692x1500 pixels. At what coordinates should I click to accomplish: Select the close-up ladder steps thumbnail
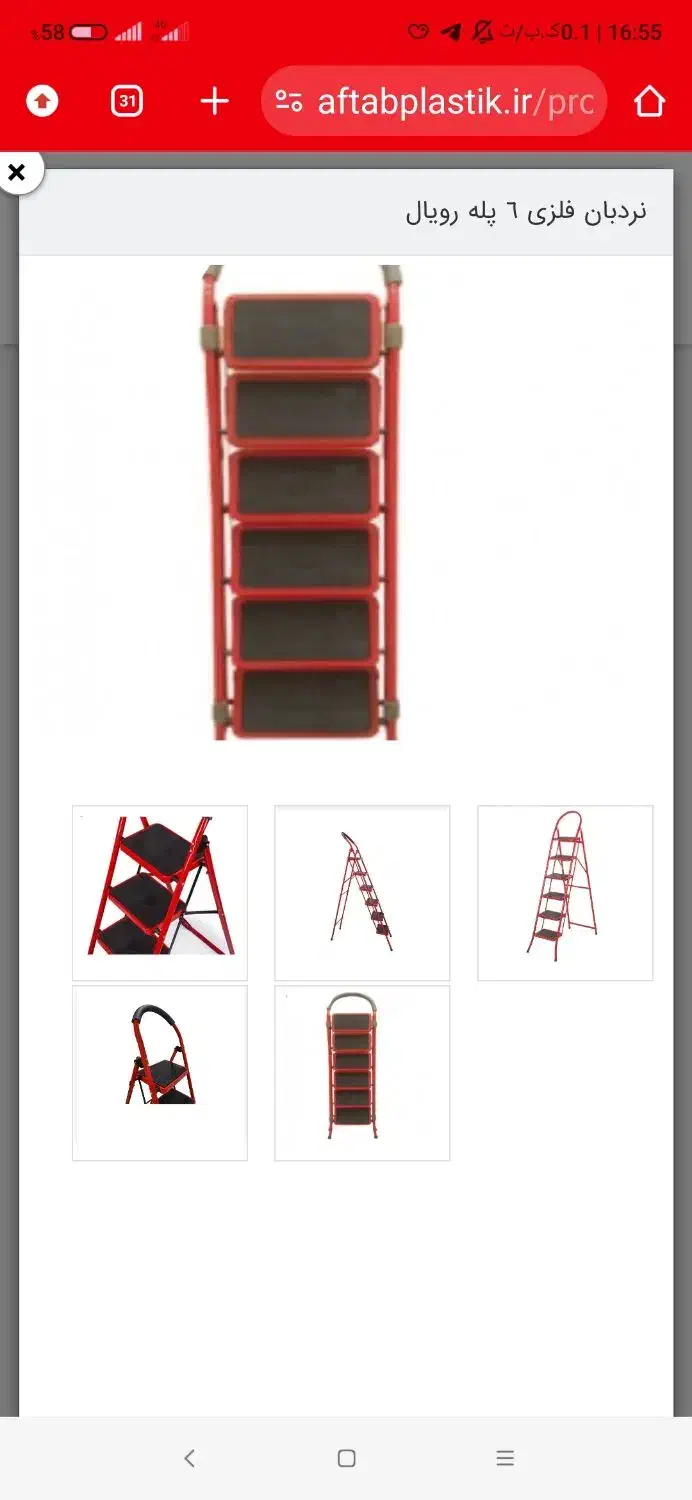click(160, 893)
